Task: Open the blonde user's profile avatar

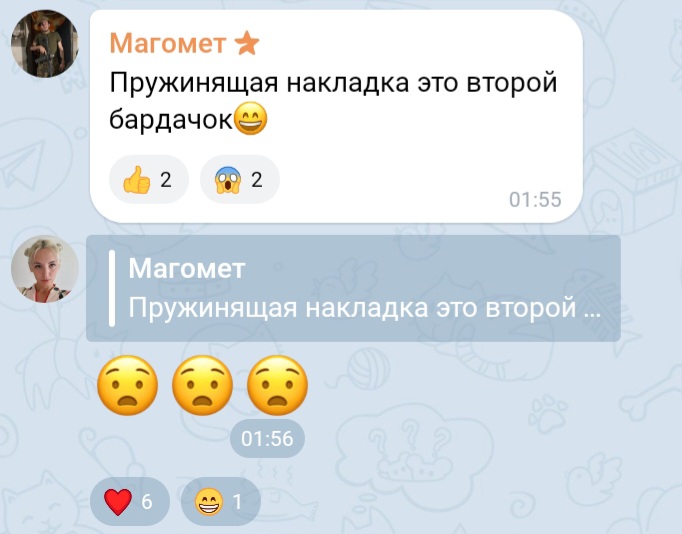Action: pos(45,270)
